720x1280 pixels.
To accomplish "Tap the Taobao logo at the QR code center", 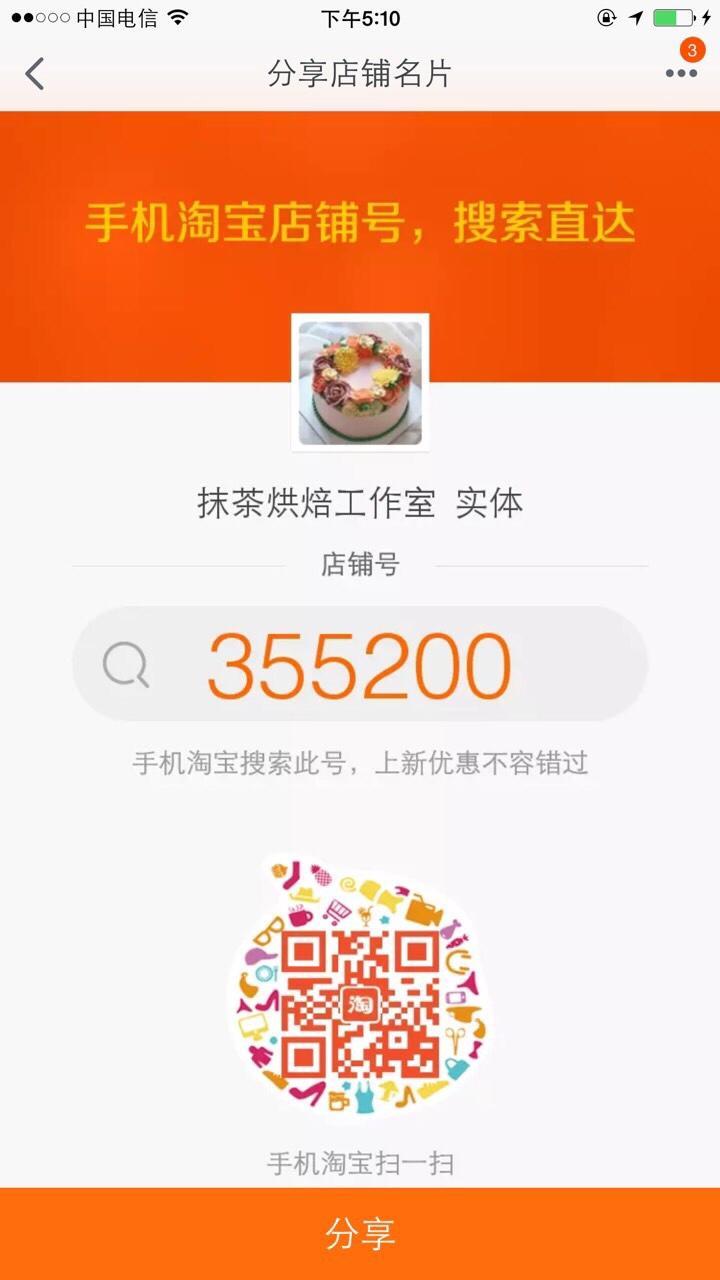I will point(363,1005).
